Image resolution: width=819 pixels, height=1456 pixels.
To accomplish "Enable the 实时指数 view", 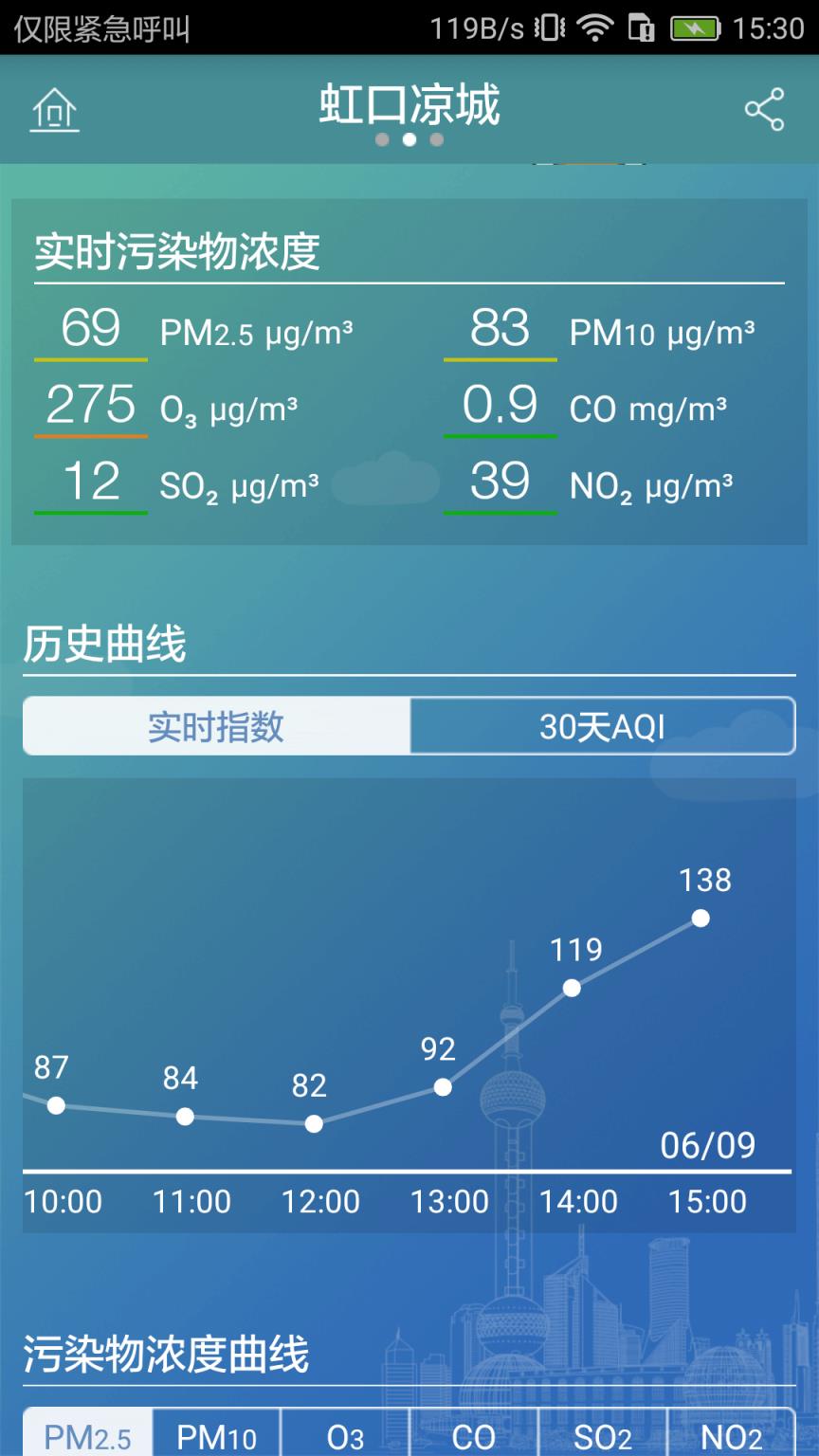I will pyautogui.click(x=216, y=726).
